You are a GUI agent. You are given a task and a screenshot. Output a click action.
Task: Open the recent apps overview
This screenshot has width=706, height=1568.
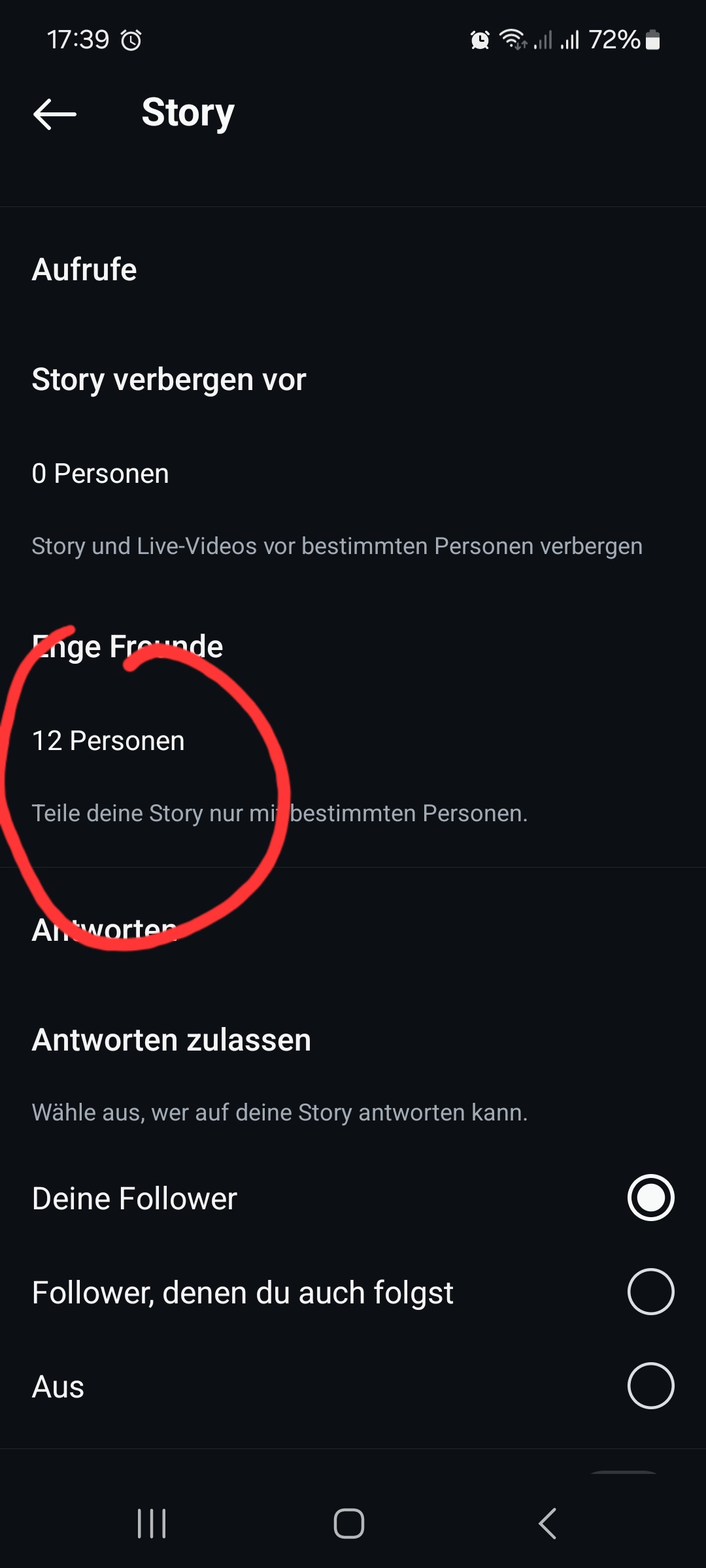pos(152,1524)
